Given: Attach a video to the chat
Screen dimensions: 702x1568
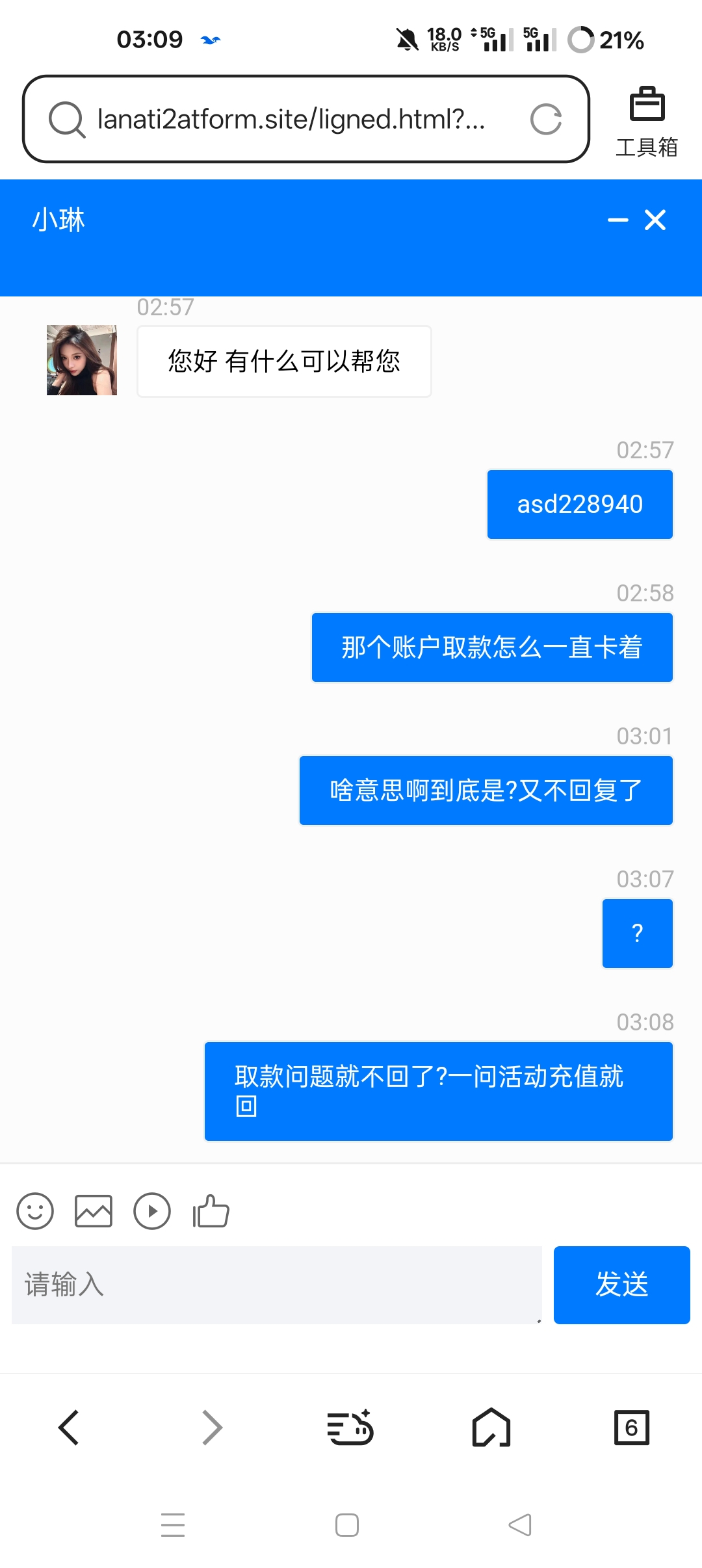Looking at the screenshot, I should (x=152, y=1211).
